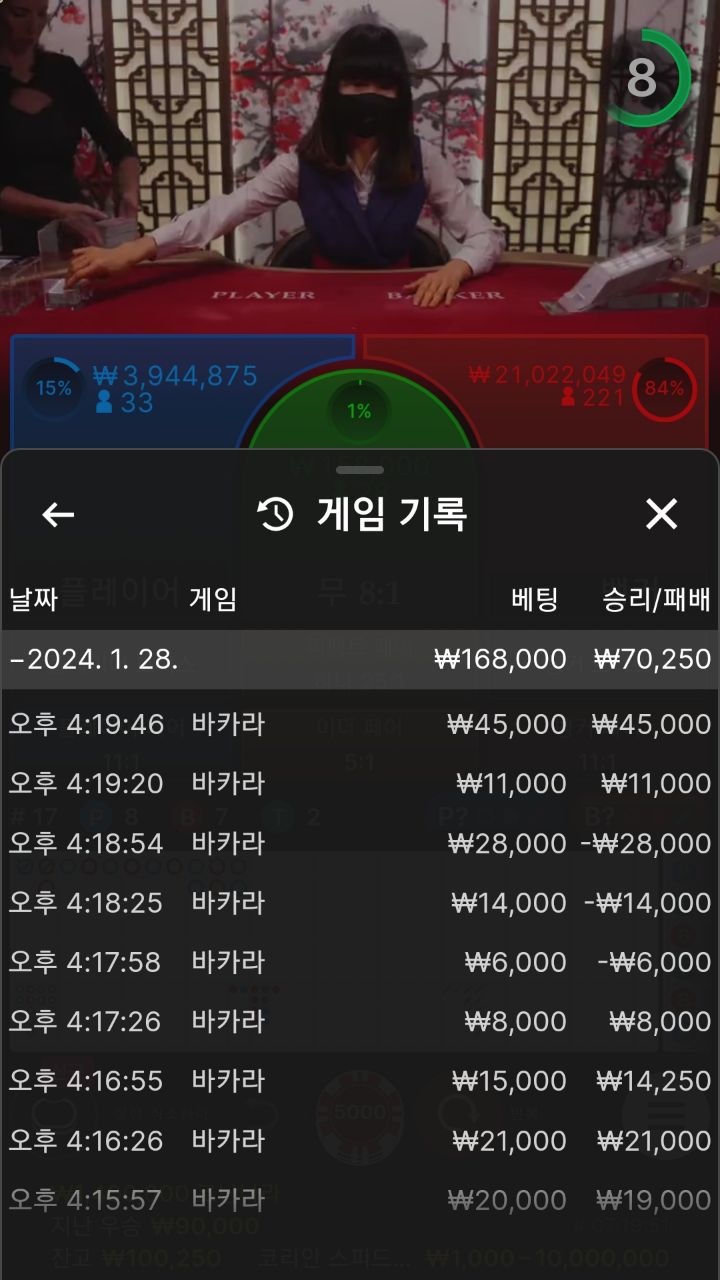Open the 오후 4:17:26 바카라 record
The image size is (720, 1280).
point(360,1021)
